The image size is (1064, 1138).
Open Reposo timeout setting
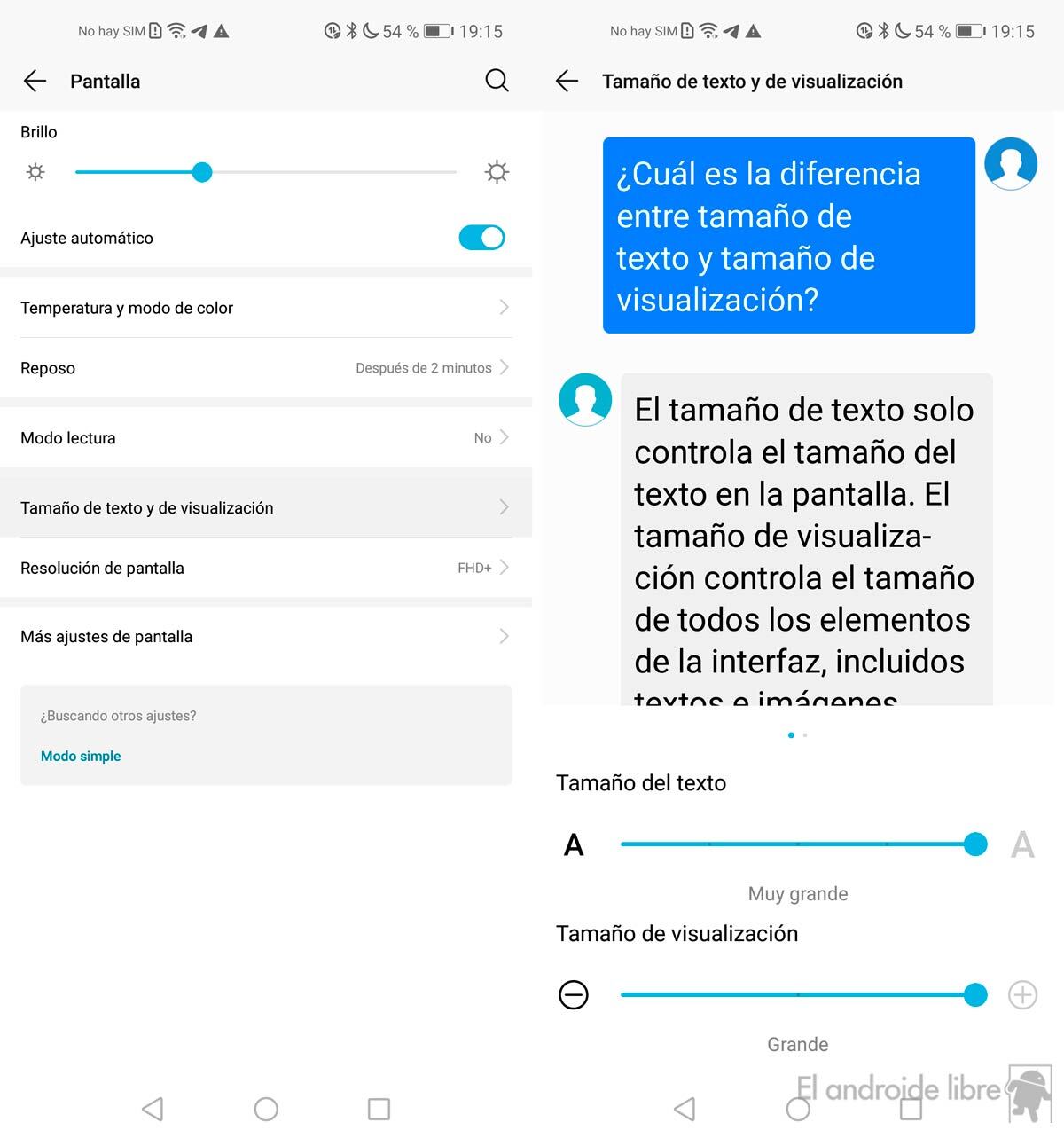click(x=266, y=368)
